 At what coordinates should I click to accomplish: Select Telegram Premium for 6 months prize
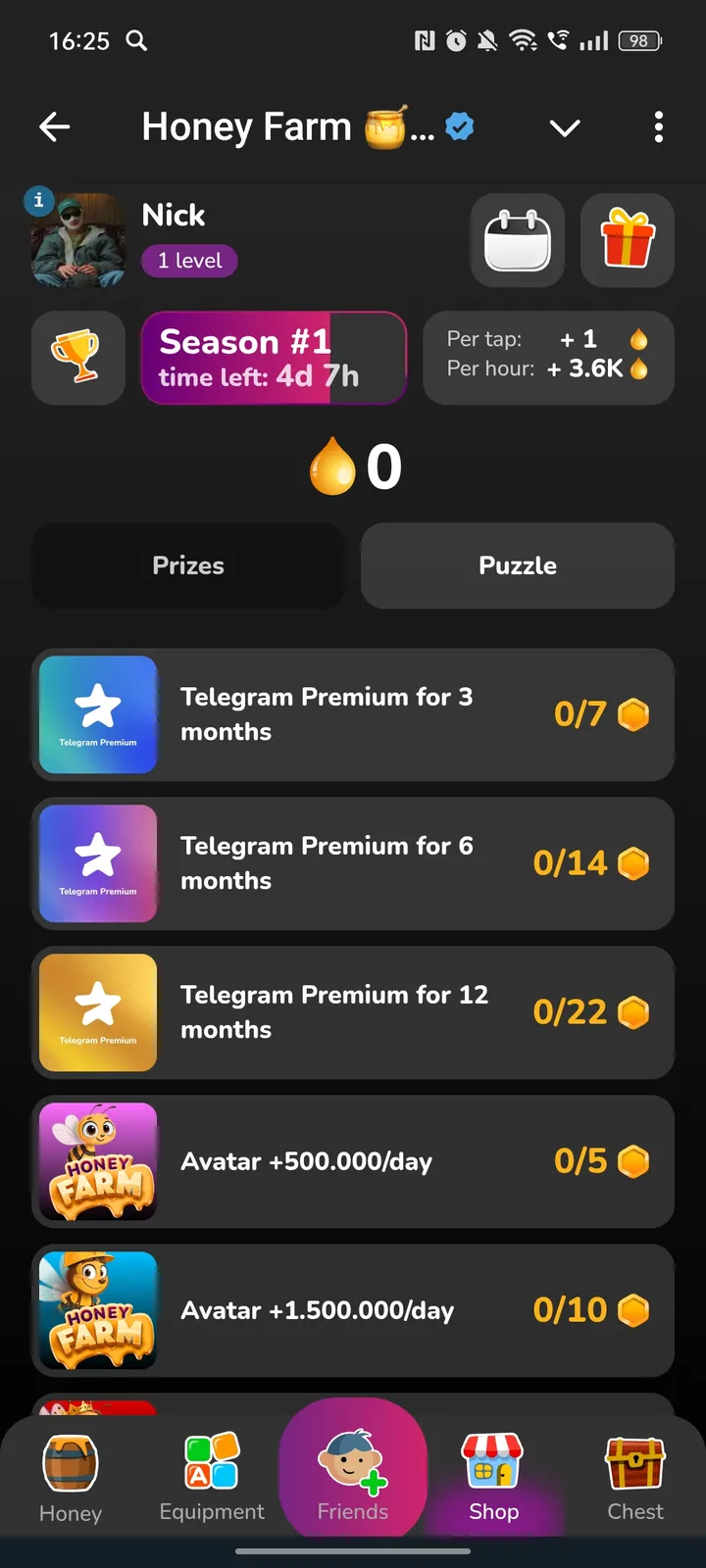[353, 863]
